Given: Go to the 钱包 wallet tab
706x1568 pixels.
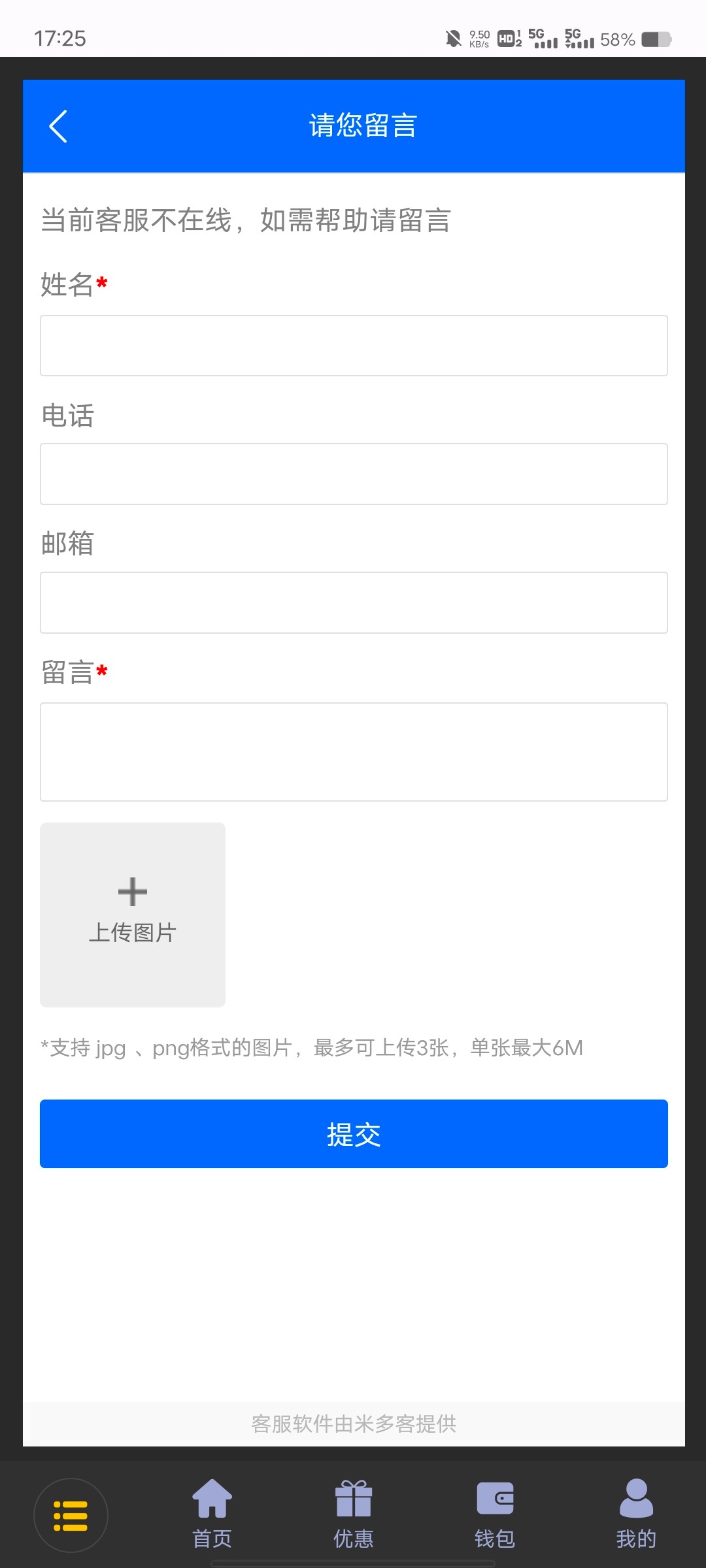Looking at the screenshot, I should click(495, 1514).
